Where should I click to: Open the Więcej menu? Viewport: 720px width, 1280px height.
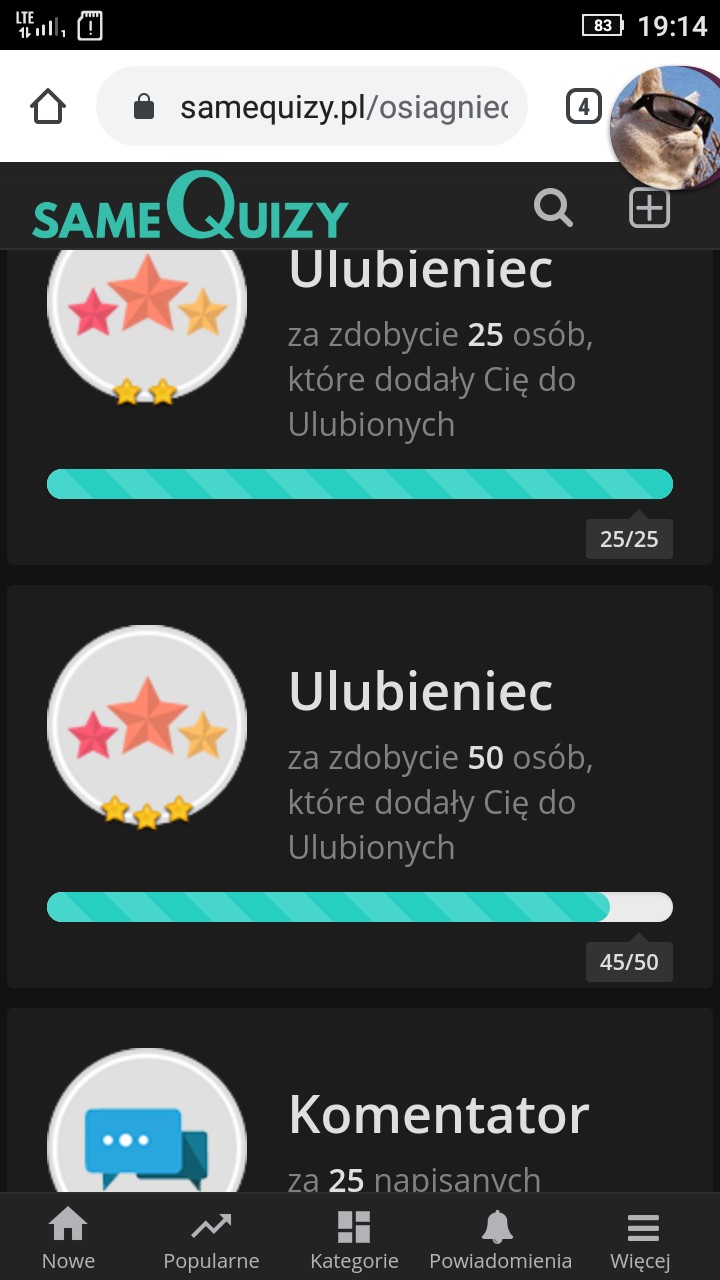point(641,1238)
